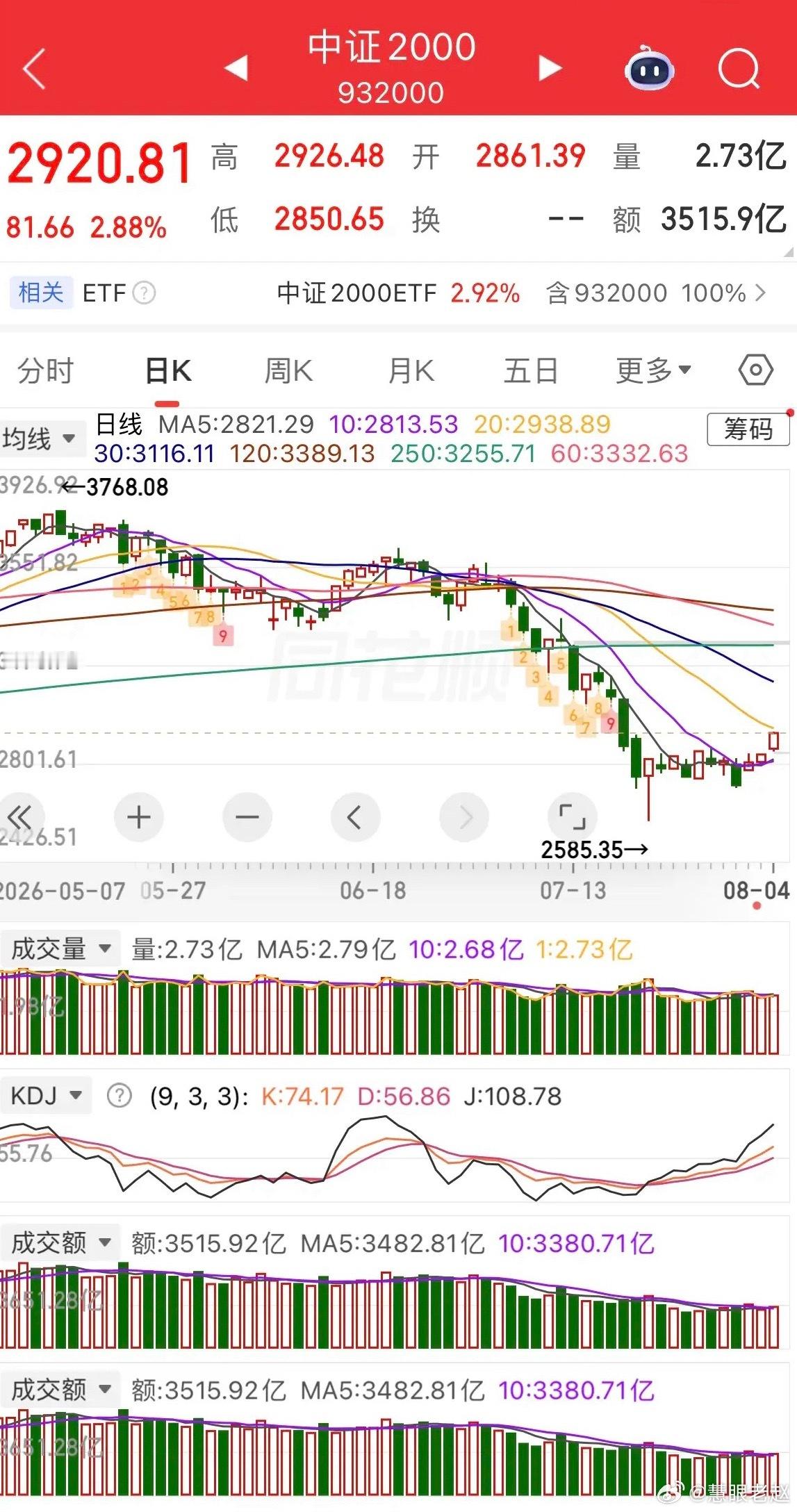Enter fullscreen chart view
Image resolution: width=797 pixels, height=1512 pixels.
coord(572,817)
